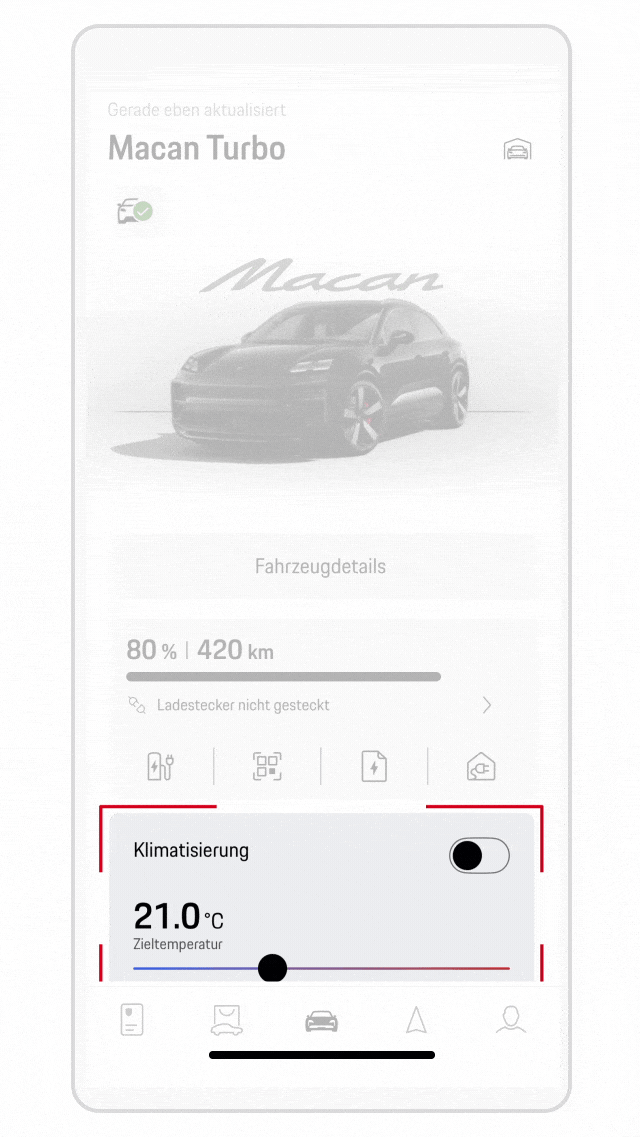
Task: Open the garage icon next to Macan Turbo
Action: tap(517, 151)
